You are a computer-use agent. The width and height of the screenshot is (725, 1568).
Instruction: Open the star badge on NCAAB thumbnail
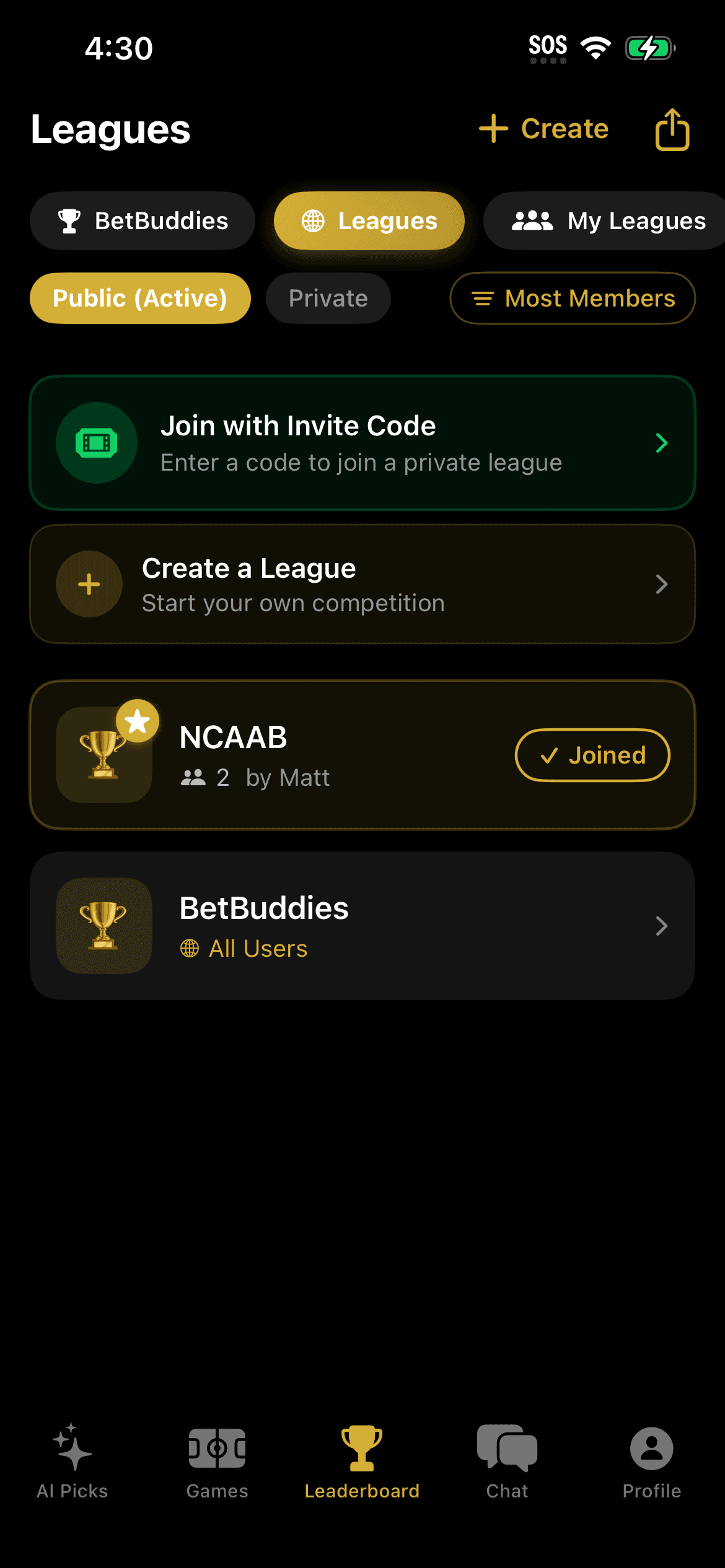pos(137,720)
